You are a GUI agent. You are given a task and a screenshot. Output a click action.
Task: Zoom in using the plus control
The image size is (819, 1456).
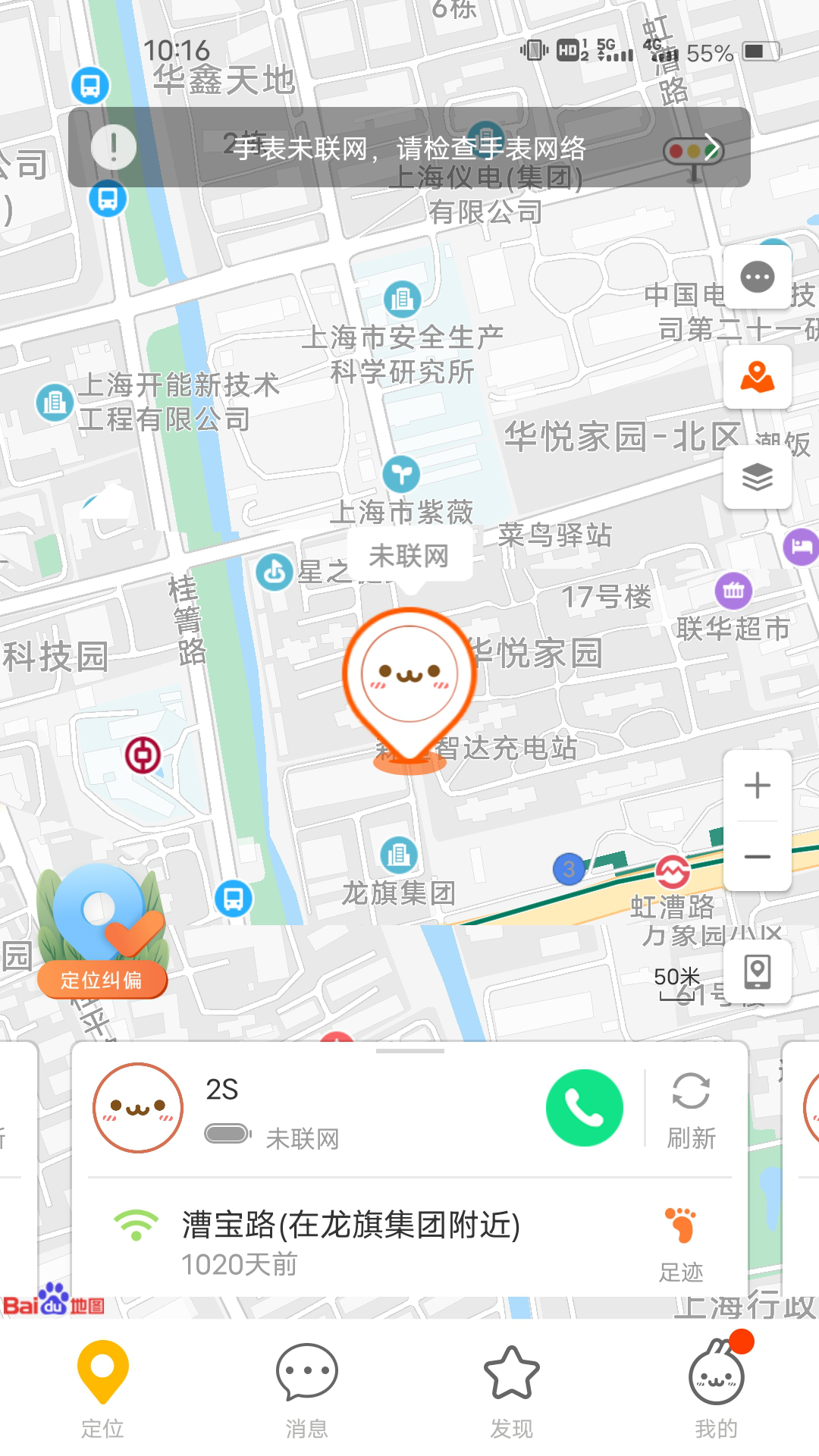pyautogui.click(x=757, y=785)
